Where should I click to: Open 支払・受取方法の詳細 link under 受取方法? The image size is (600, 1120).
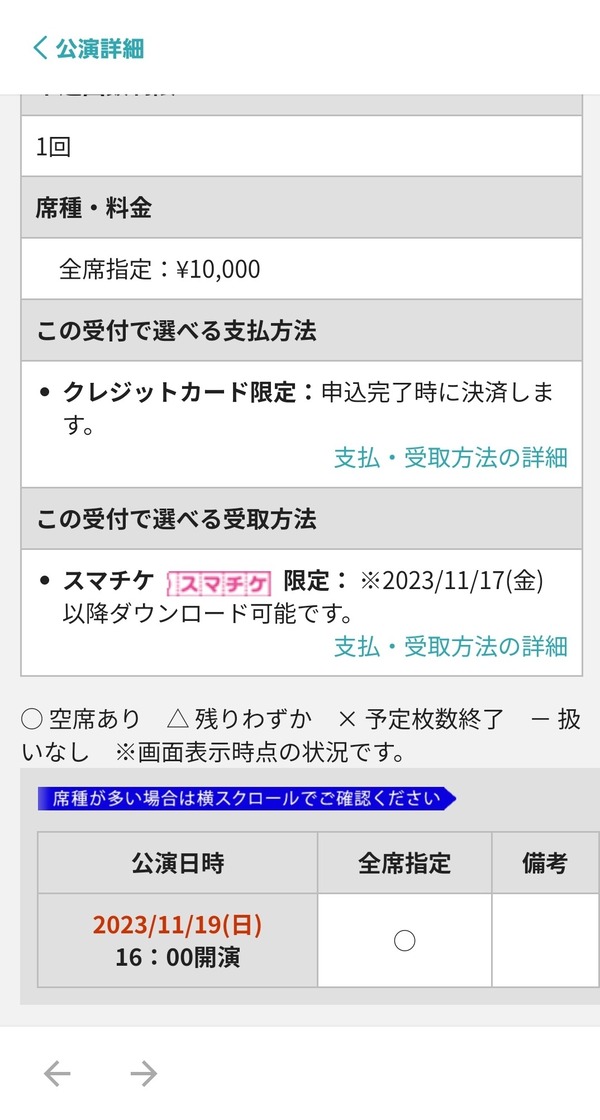point(451,646)
